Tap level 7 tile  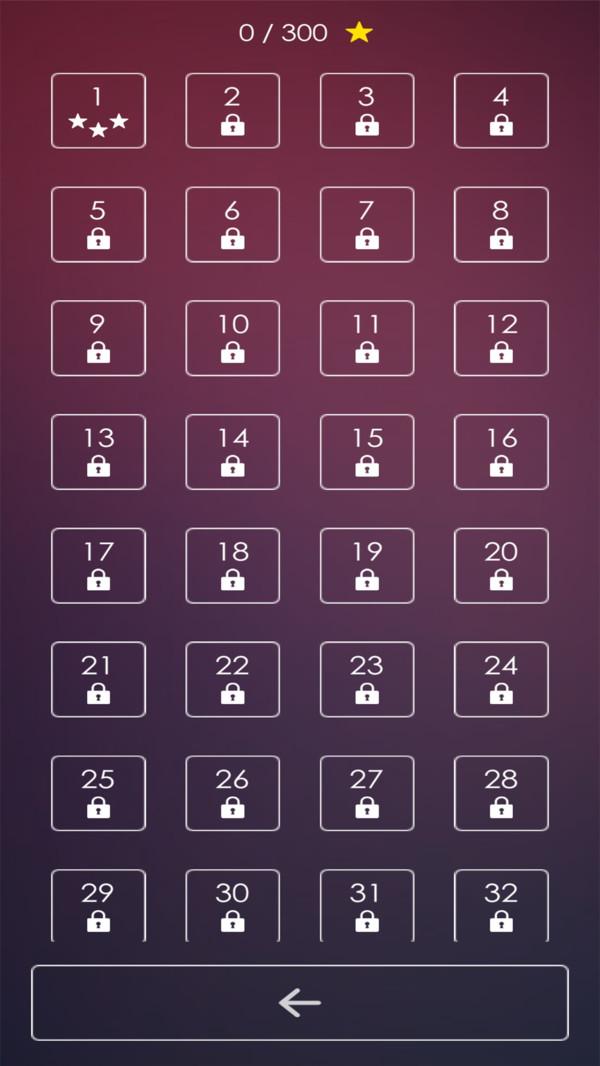(367, 225)
